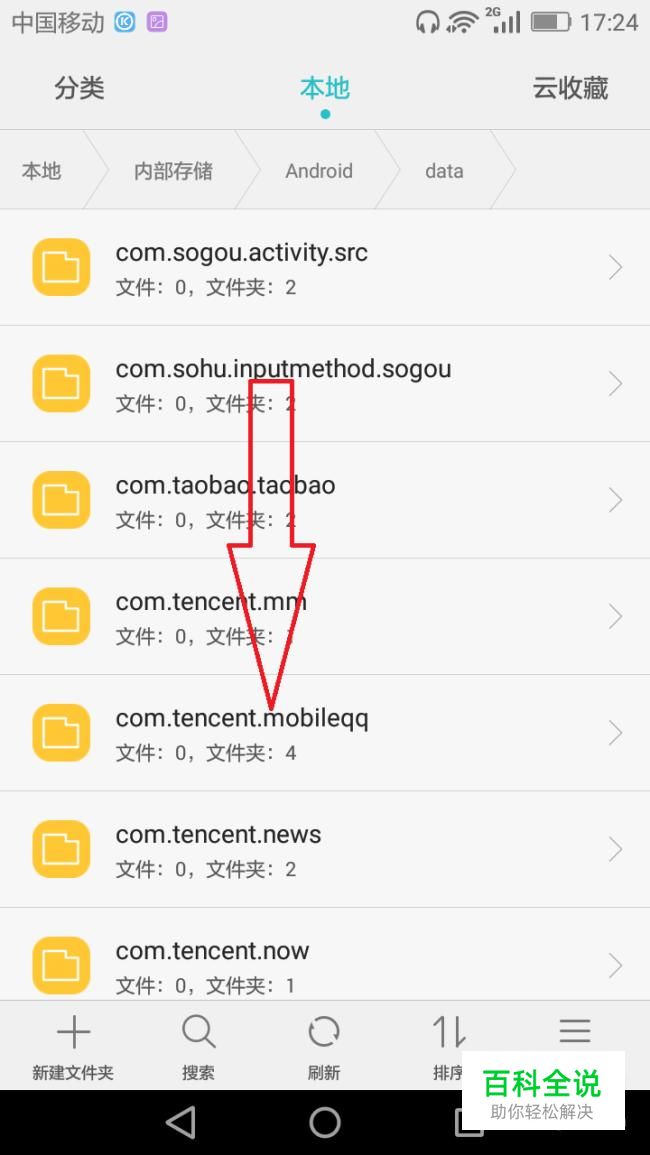
Task: Open the com.tencent.news folder
Action: (x=325, y=849)
